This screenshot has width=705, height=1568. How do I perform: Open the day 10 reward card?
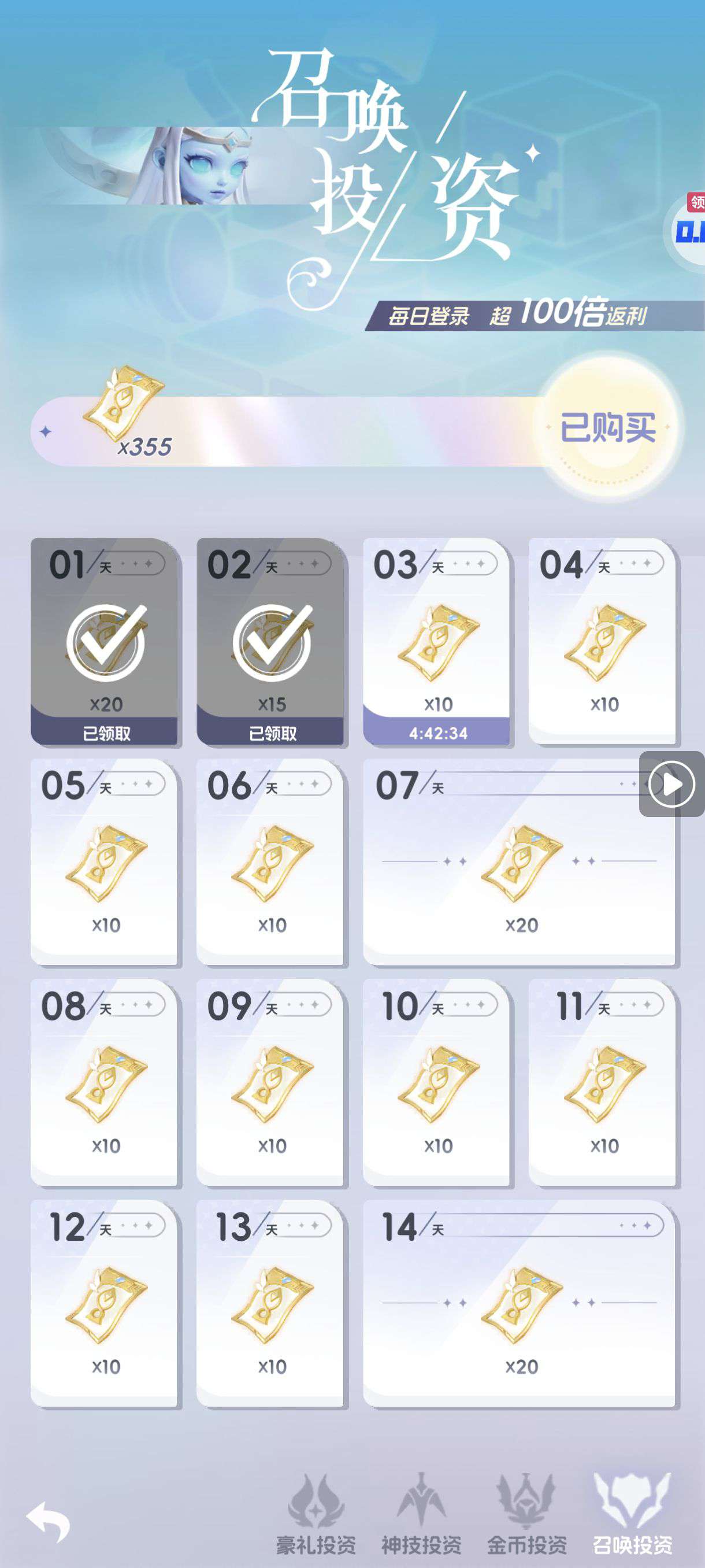pos(437,1082)
